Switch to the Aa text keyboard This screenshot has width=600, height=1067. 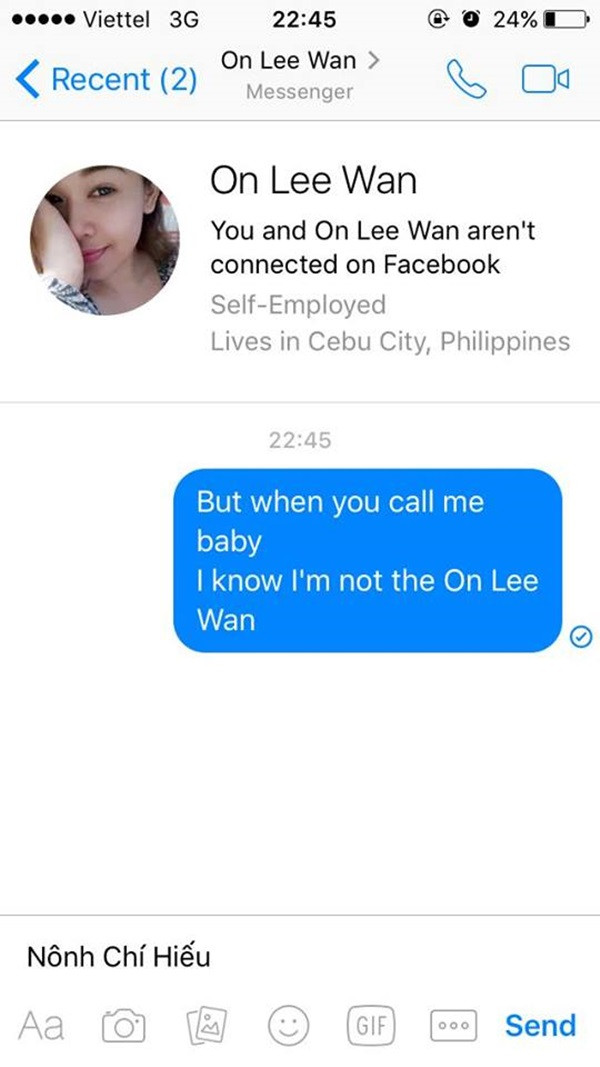point(41,1026)
